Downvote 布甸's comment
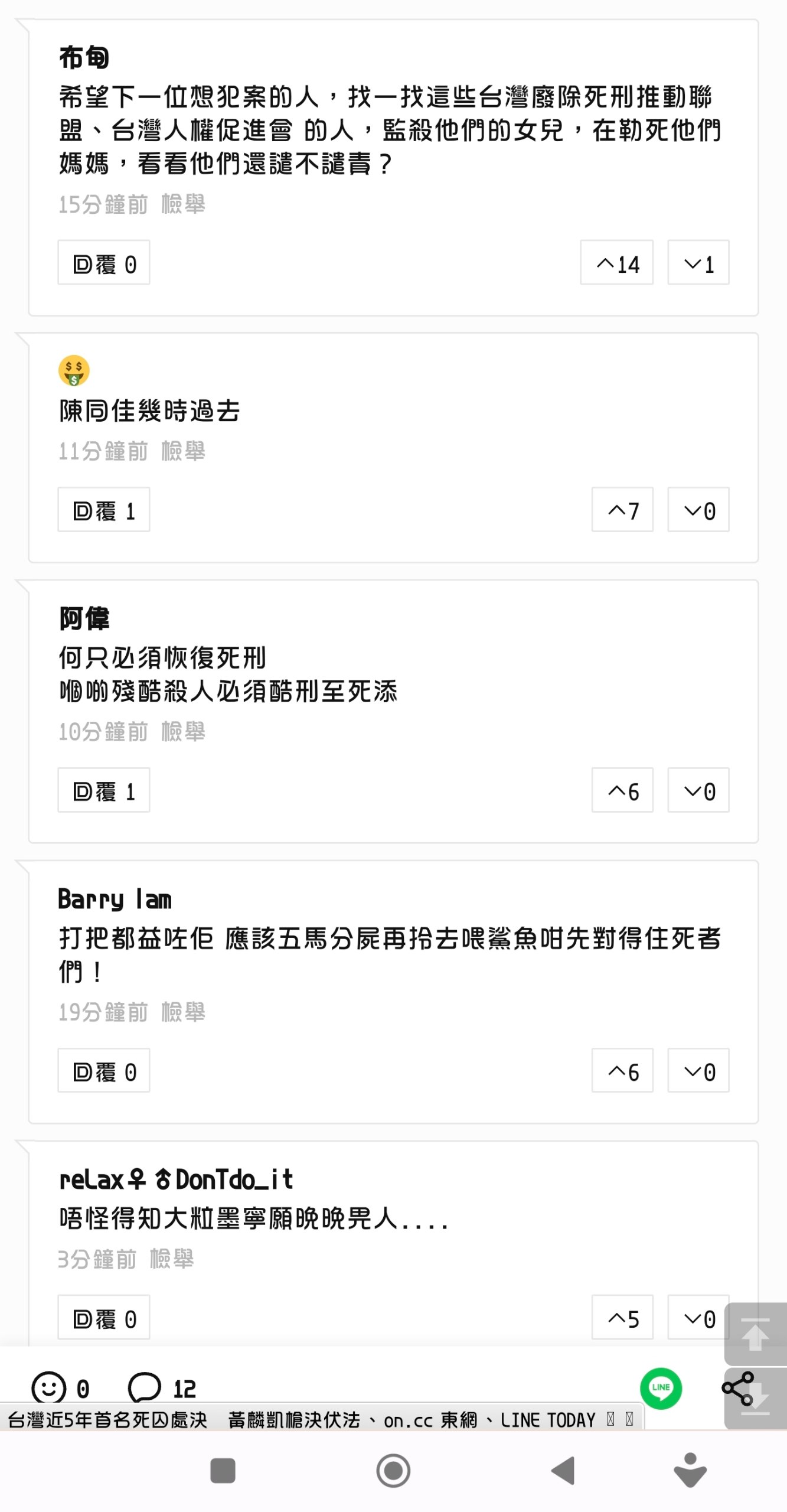Image resolution: width=787 pixels, height=1512 pixels. pyautogui.click(x=698, y=263)
